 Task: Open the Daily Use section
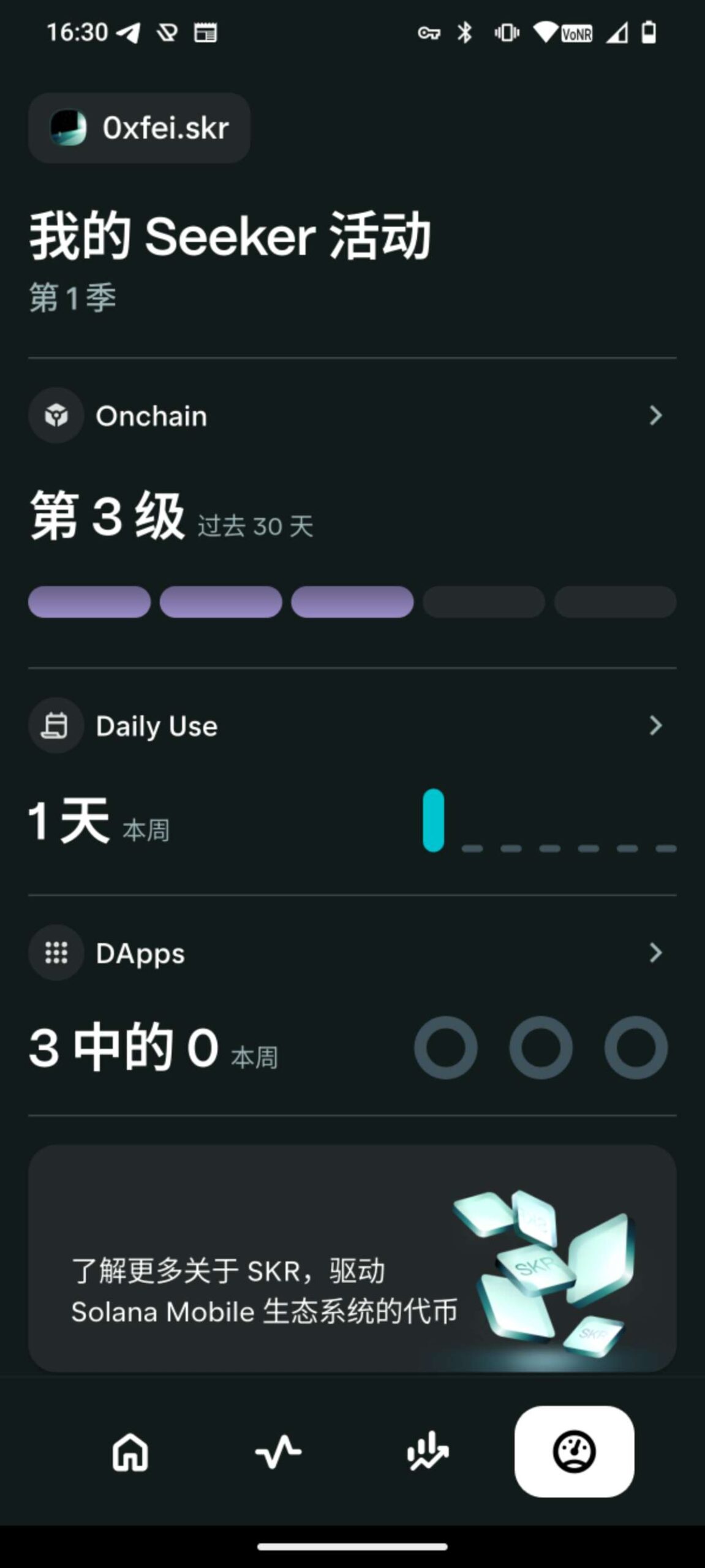[352, 726]
